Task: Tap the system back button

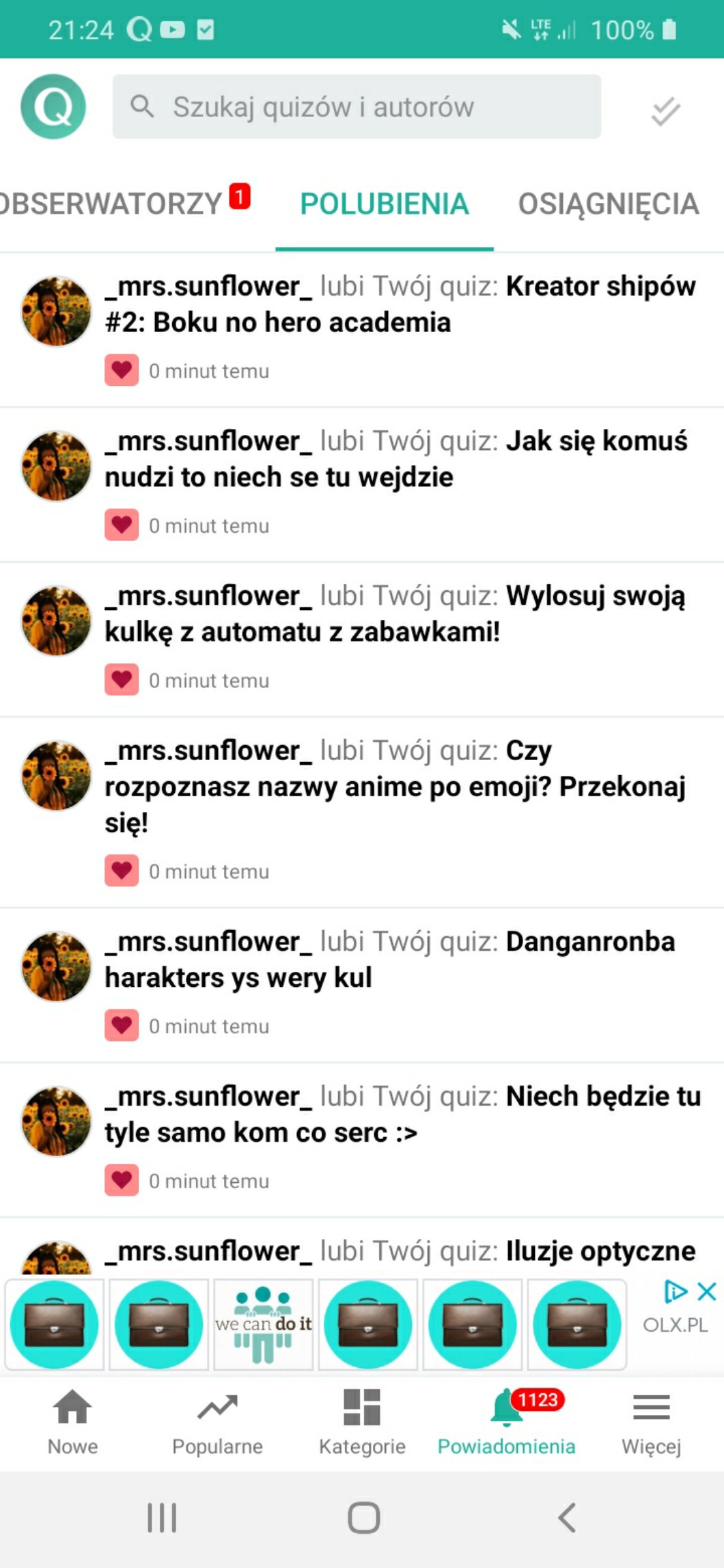Action: [x=567, y=1517]
